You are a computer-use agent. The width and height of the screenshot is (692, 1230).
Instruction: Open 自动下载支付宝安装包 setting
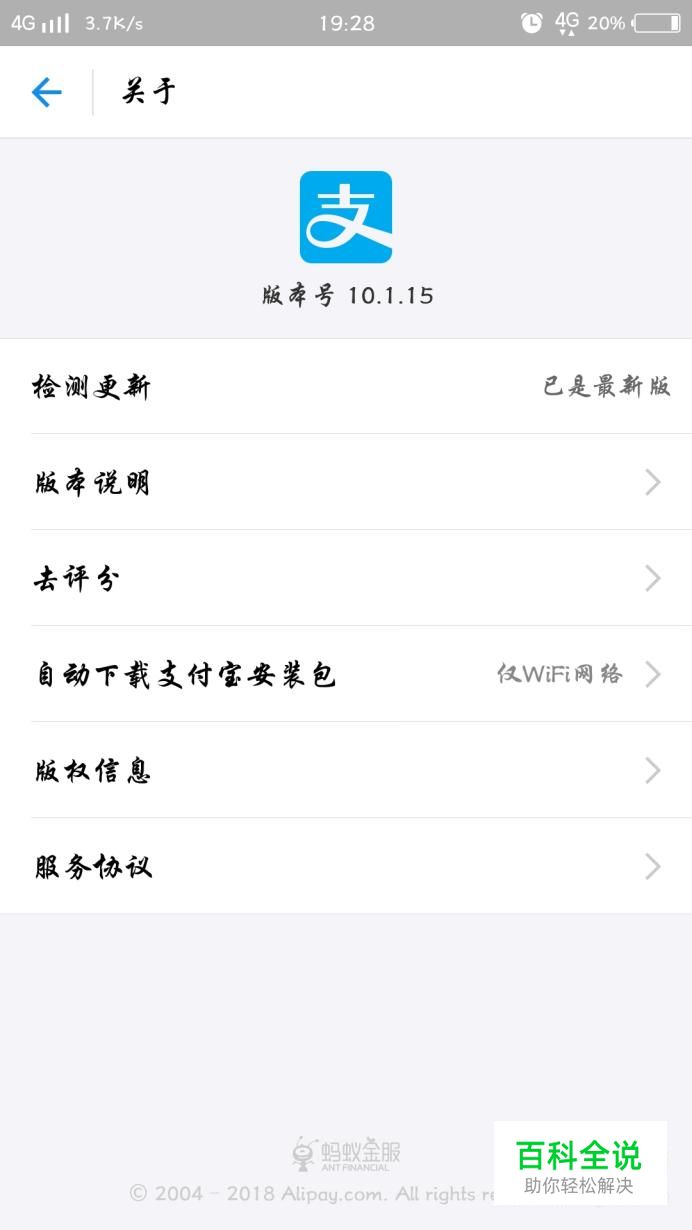(346, 675)
